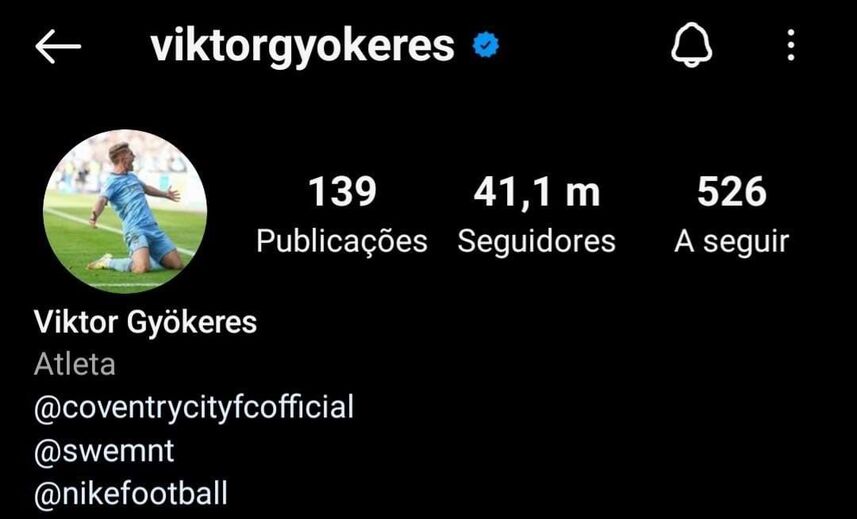Open the notifications bell for viktorgyokeres
Image resolution: width=857 pixels, height=519 pixels.
pos(691,45)
